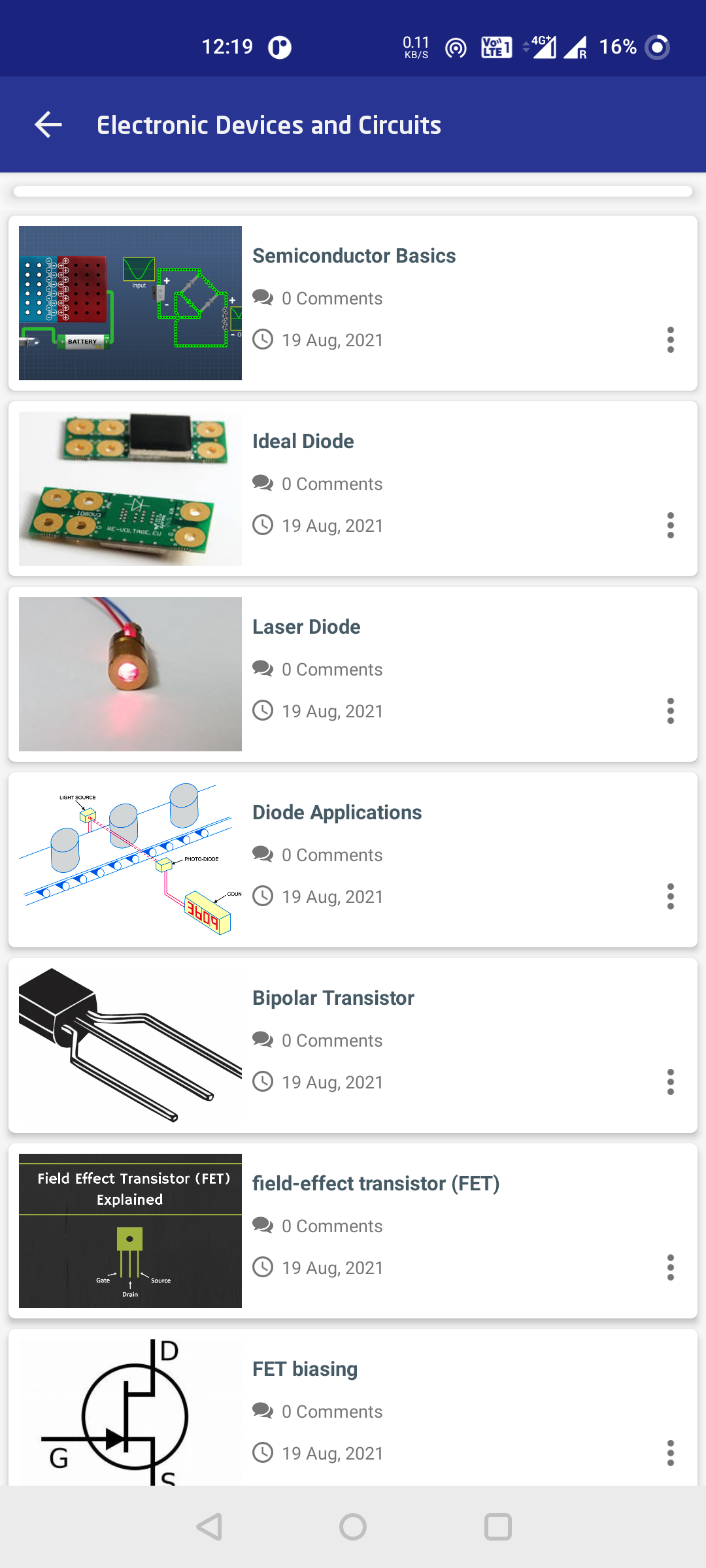
Task: Expand the three-dot menu on Laser Diode
Action: (x=671, y=711)
